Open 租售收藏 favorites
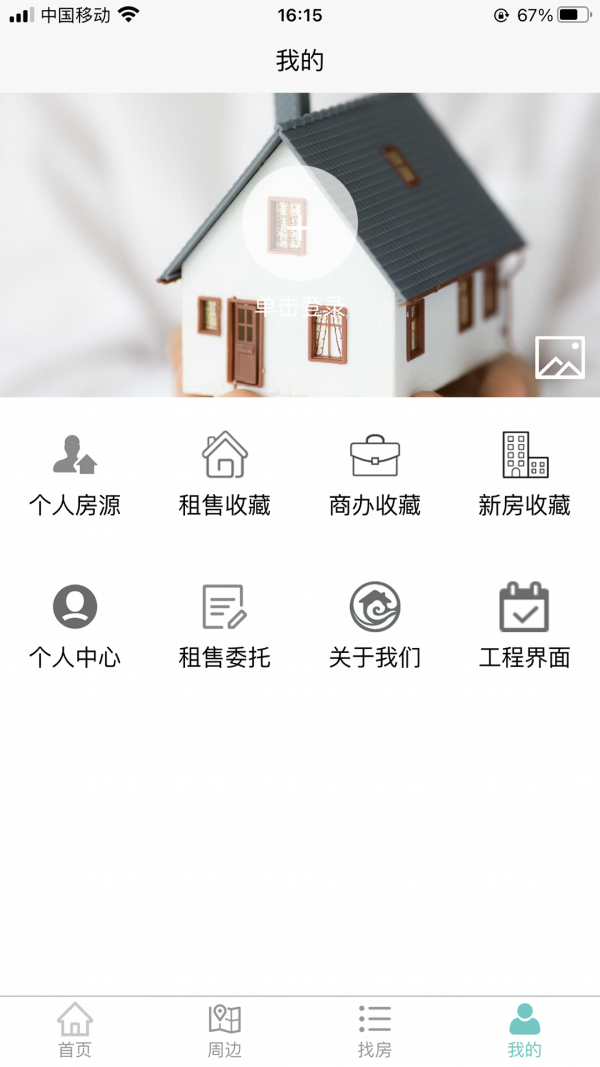The width and height of the screenshot is (600, 1067). point(225,474)
